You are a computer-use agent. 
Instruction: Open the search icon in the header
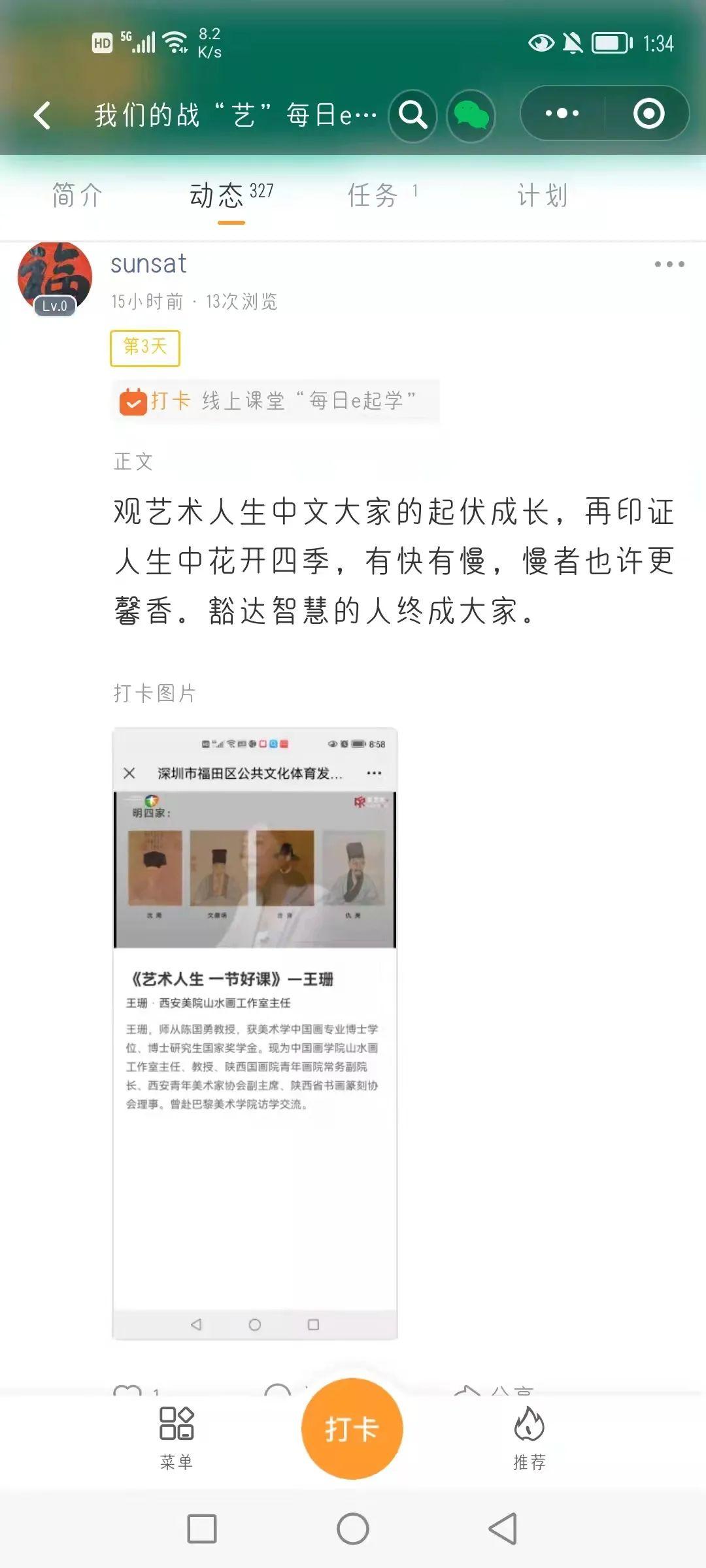[412, 115]
